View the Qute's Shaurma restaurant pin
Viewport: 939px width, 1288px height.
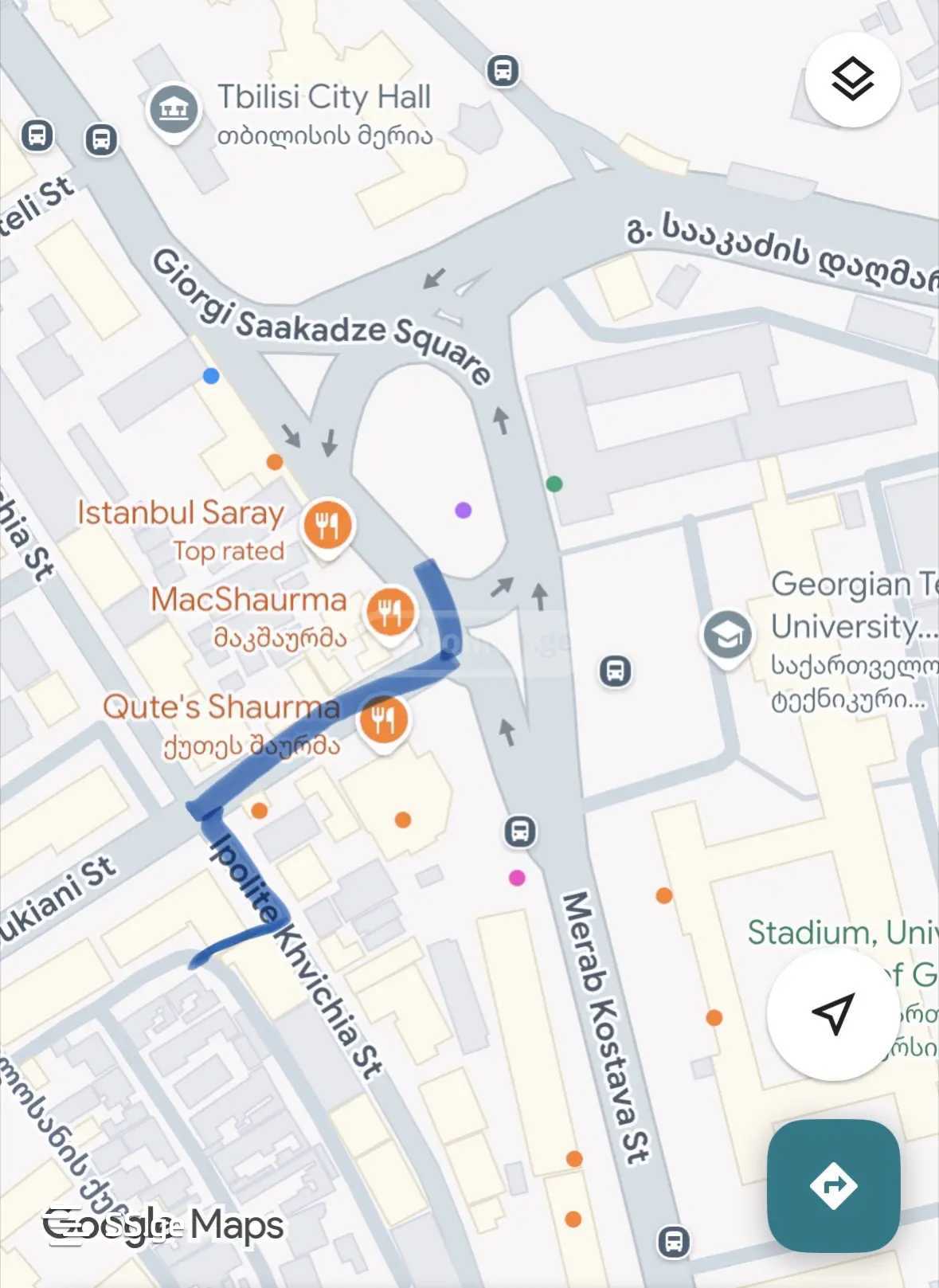[x=384, y=719]
